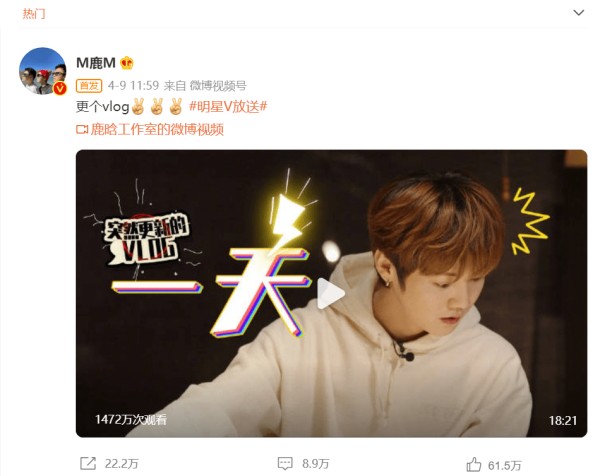Expand the post options chevron

pos(578,13)
